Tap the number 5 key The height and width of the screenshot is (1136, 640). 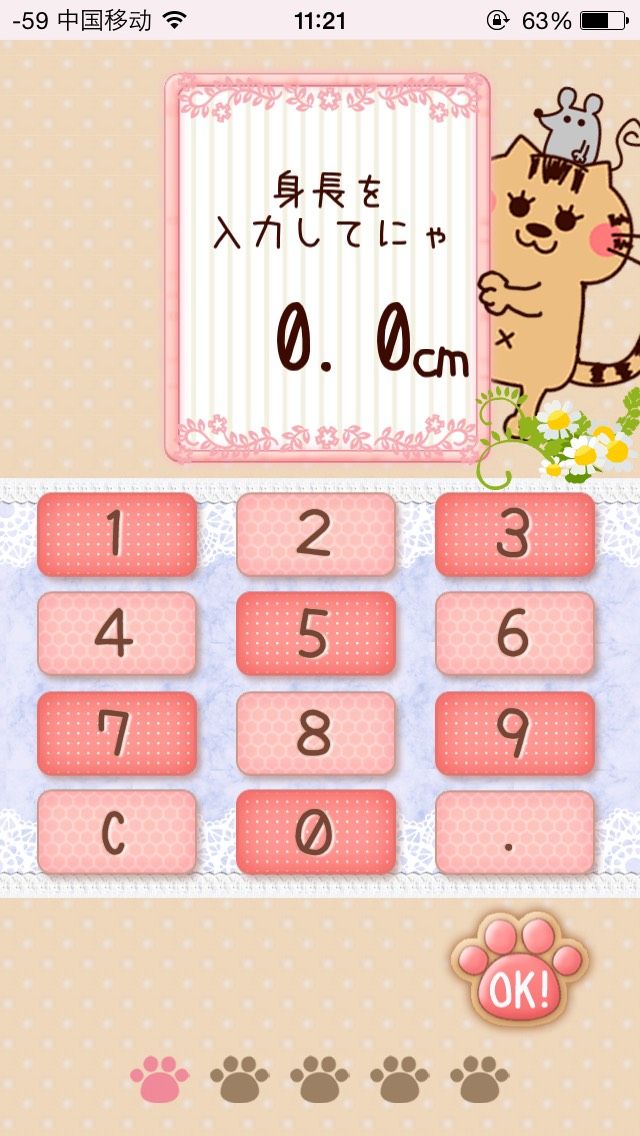click(315, 634)
